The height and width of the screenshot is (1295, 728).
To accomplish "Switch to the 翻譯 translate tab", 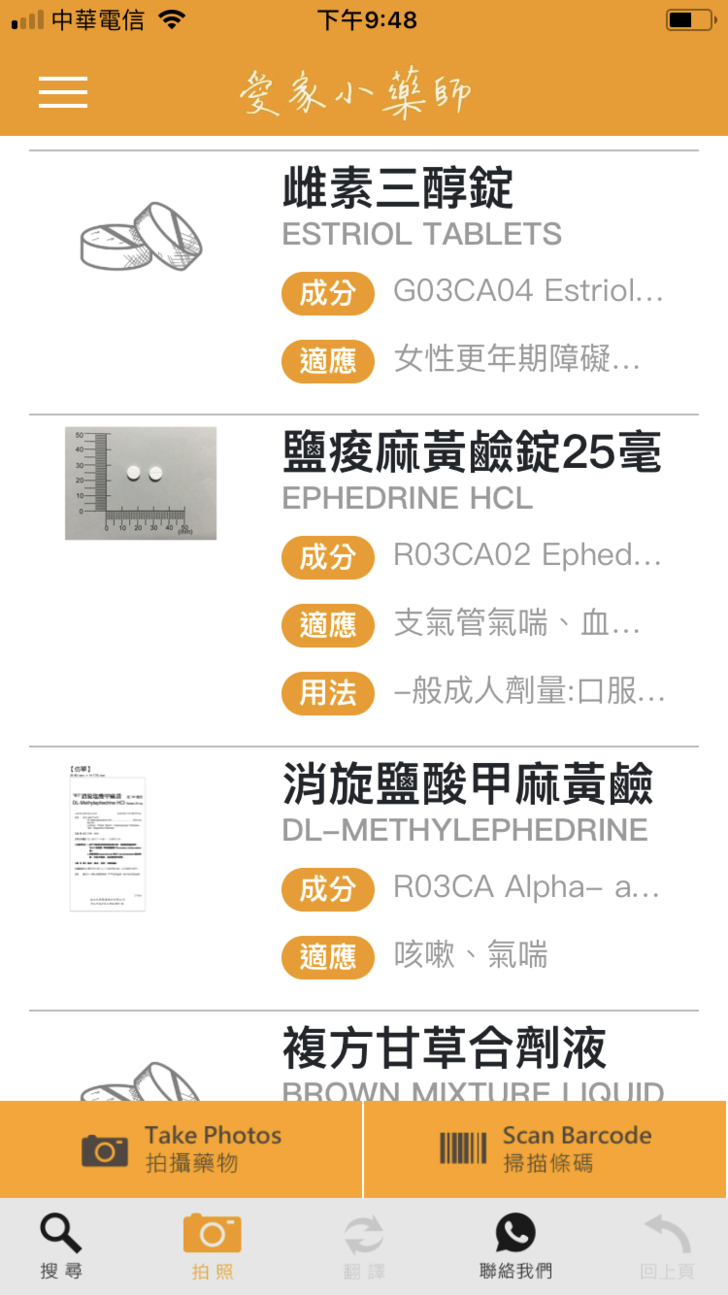I will click(364, 1246).
